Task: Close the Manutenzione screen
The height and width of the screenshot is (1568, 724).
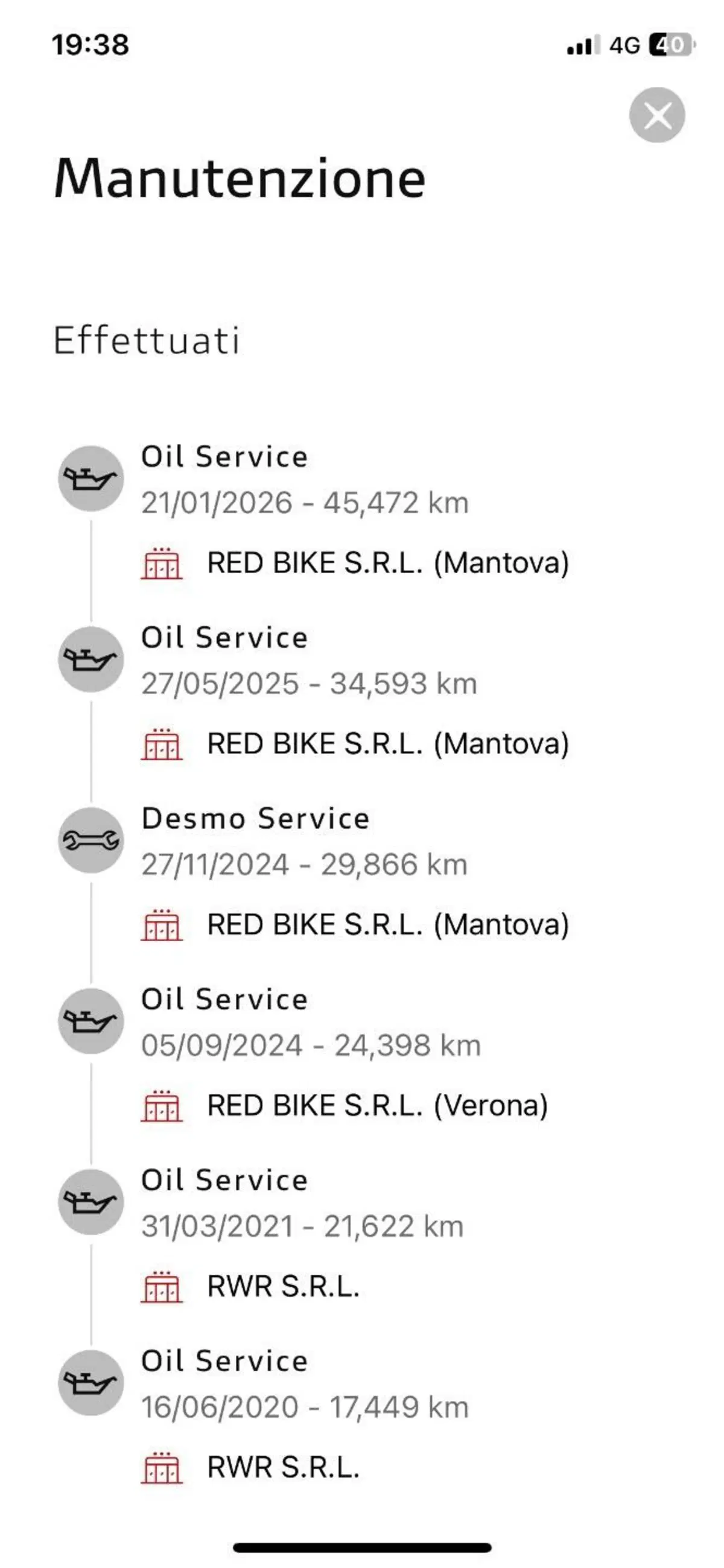Action: [656, 115]
